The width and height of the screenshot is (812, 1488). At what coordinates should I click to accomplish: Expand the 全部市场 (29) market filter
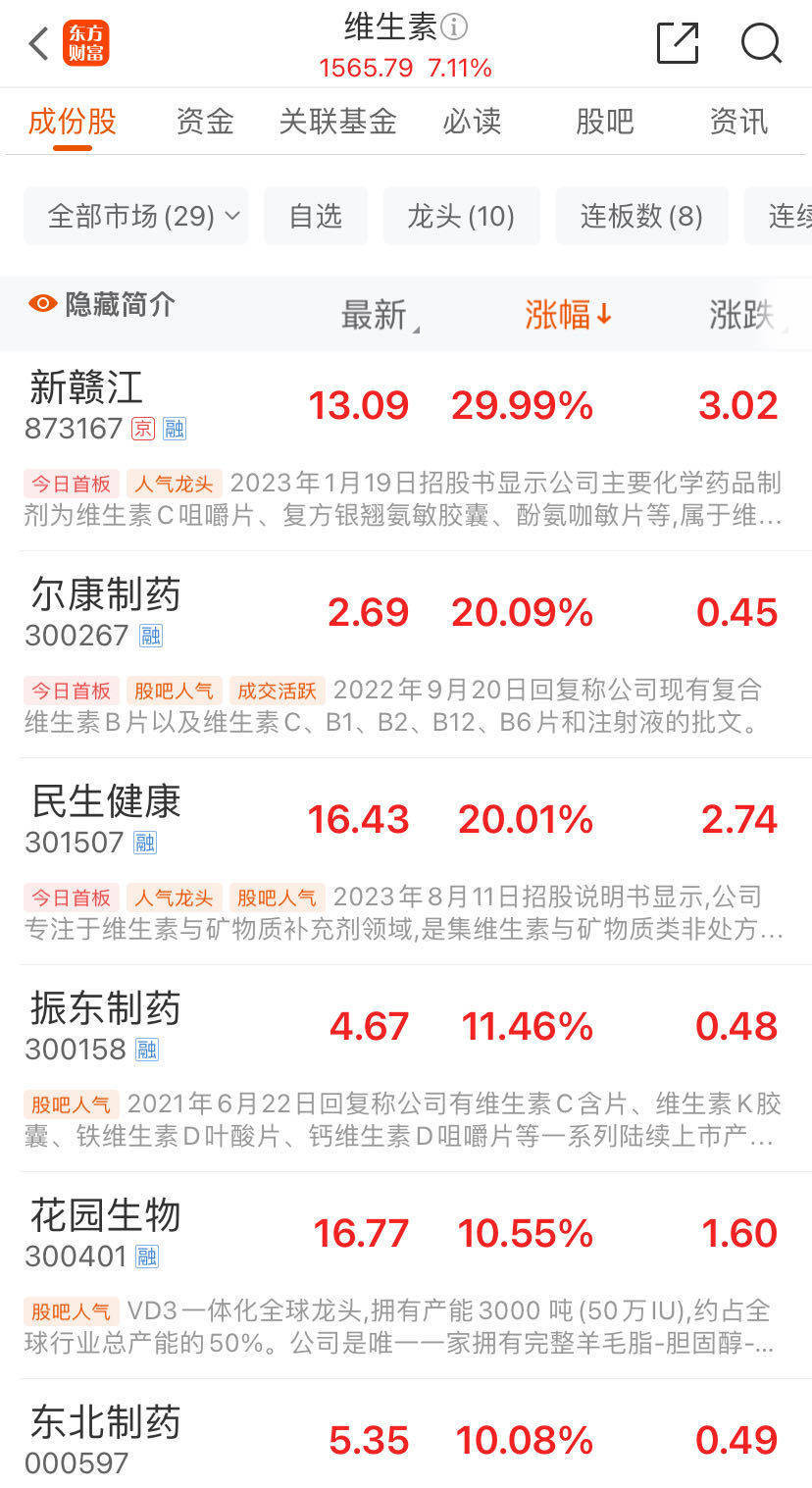(x=137, y=216)
